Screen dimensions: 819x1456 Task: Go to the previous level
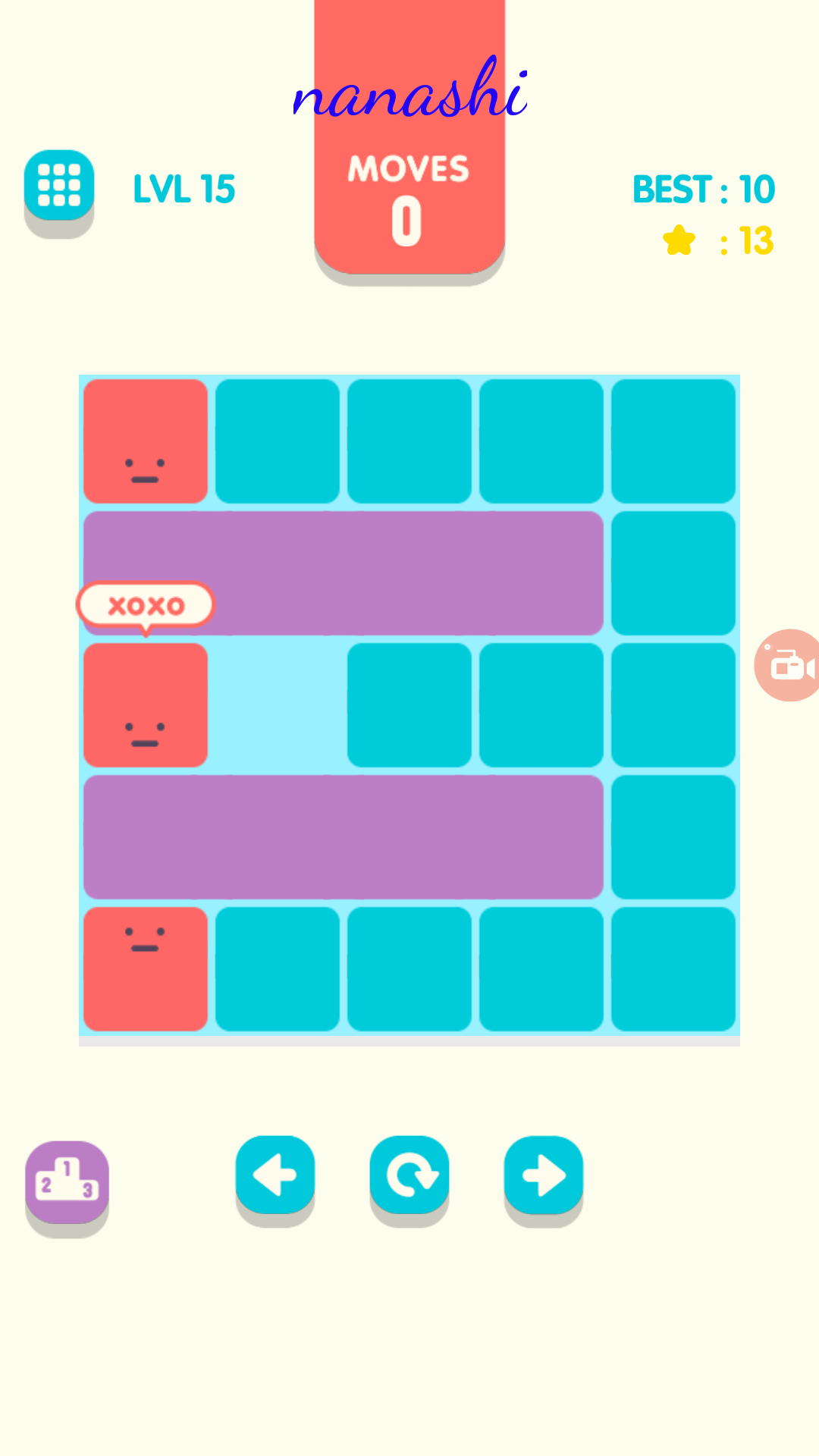(x=275, y=1175)
